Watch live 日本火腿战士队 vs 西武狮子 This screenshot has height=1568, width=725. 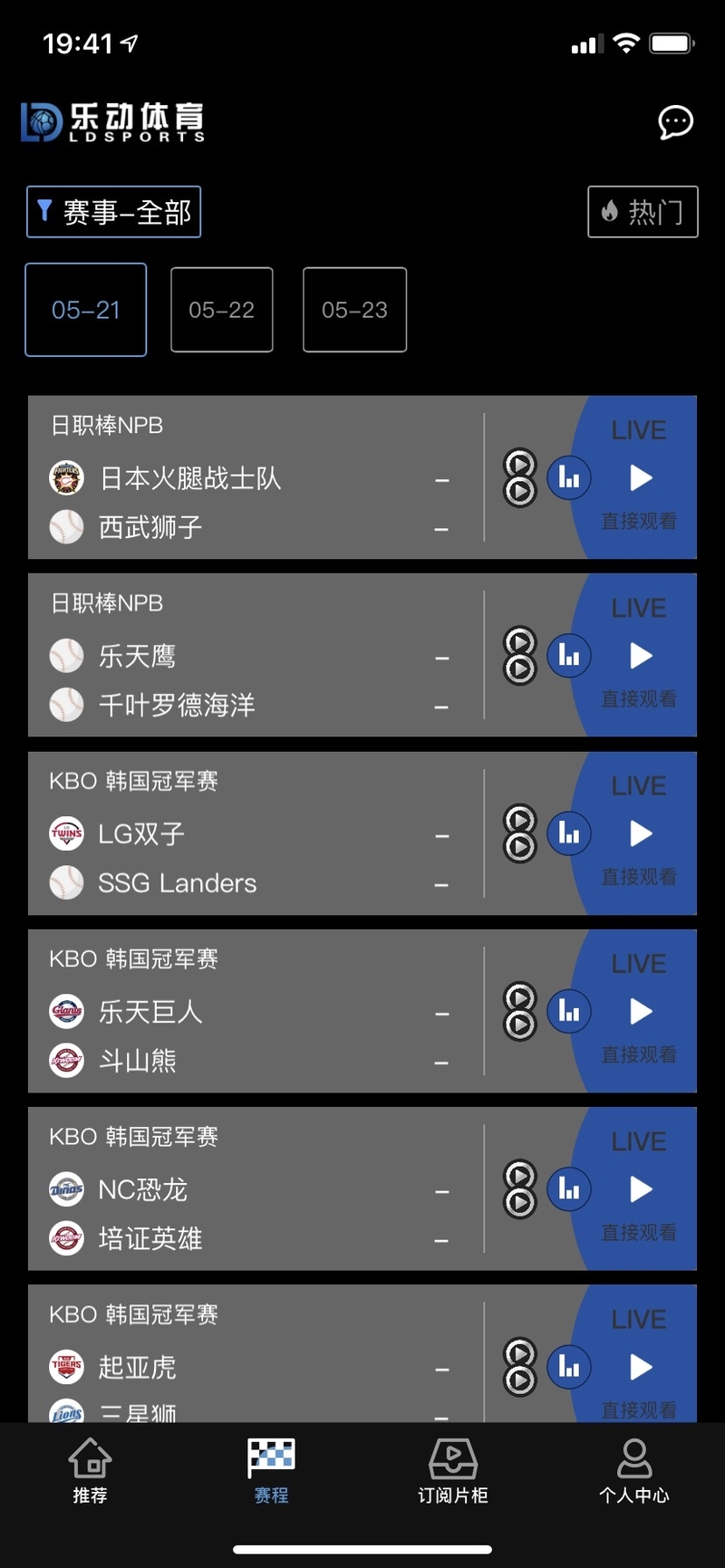[640, 477]
